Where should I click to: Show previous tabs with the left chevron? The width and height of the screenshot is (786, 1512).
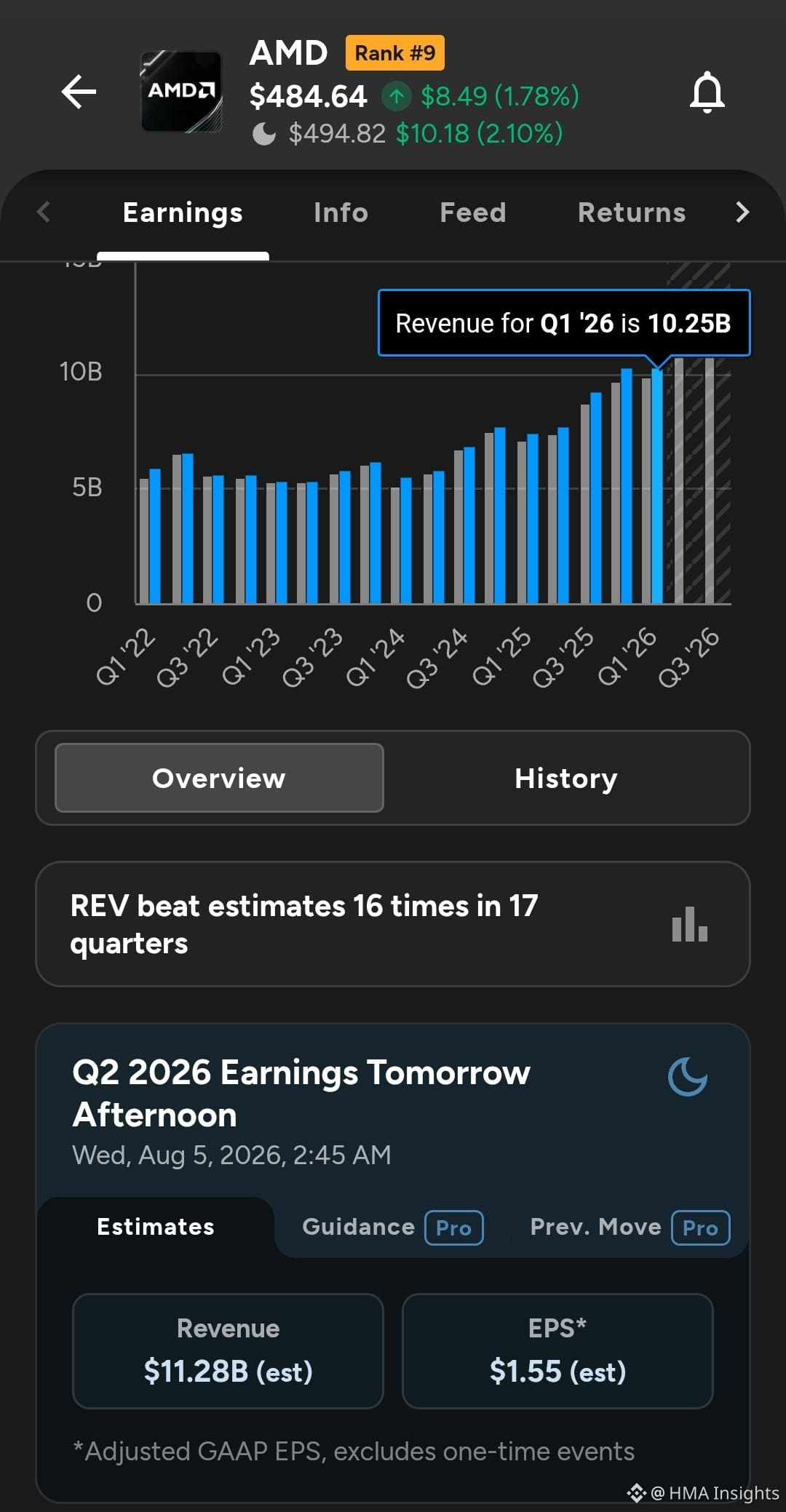tap(44, 212)
